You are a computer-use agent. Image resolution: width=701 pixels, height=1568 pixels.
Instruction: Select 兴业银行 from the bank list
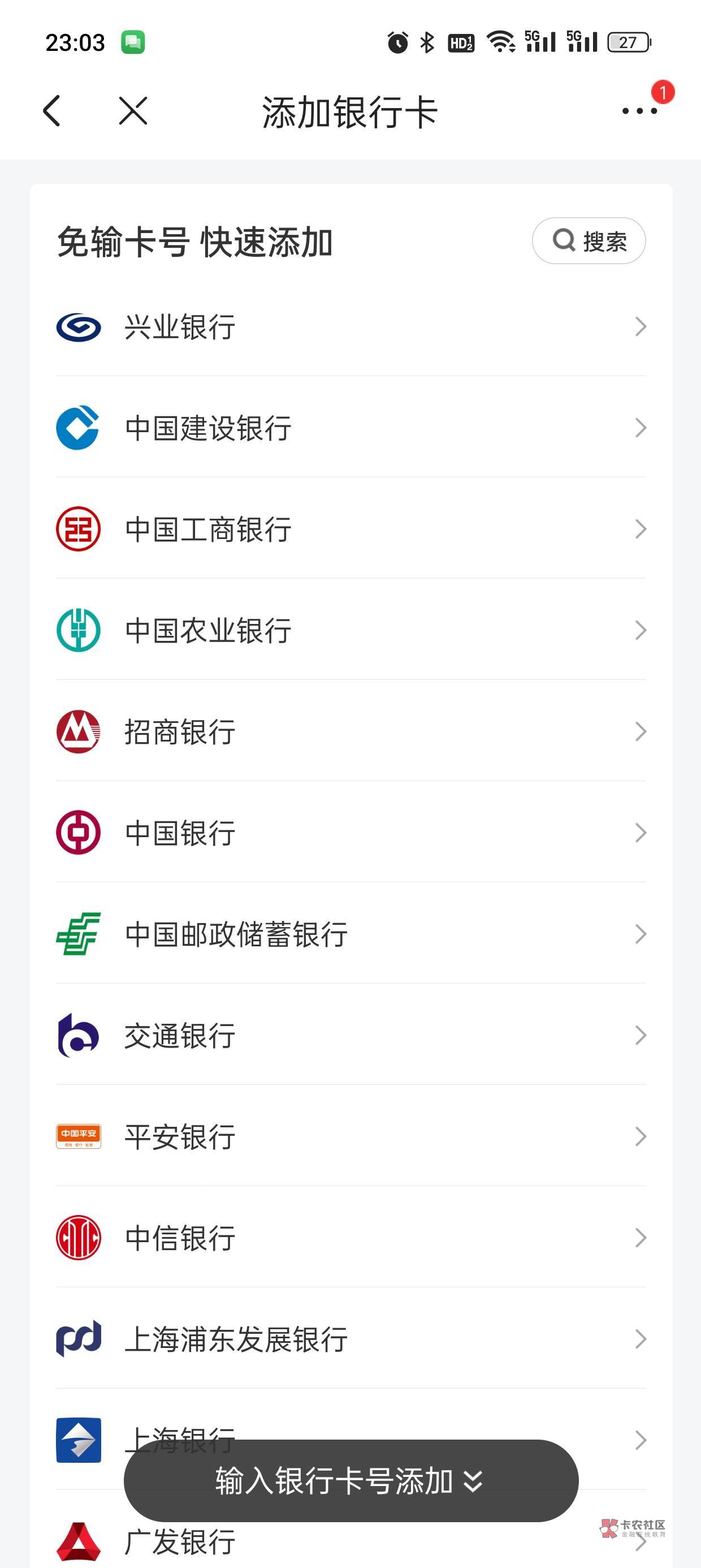[x=350, y=327]
